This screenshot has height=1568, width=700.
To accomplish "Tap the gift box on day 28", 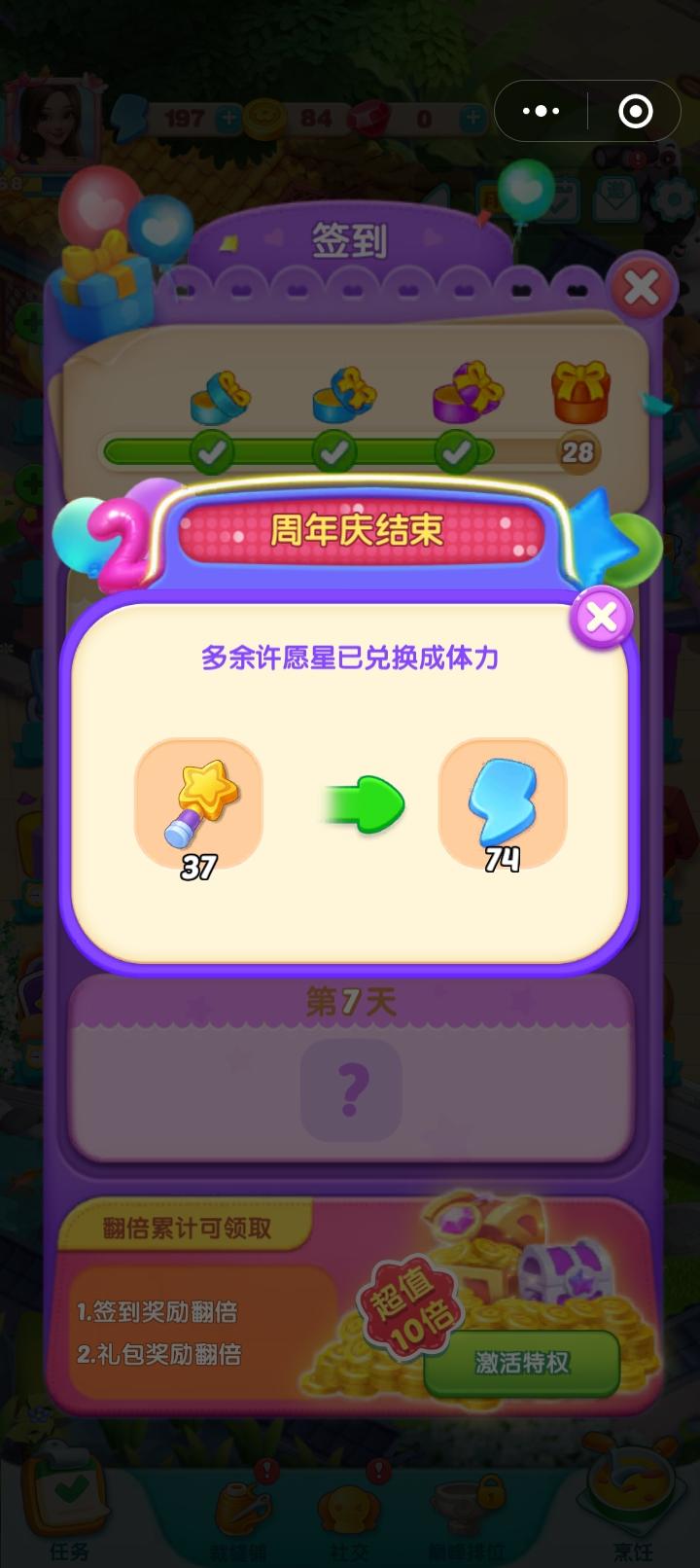I will coord(581,391).
